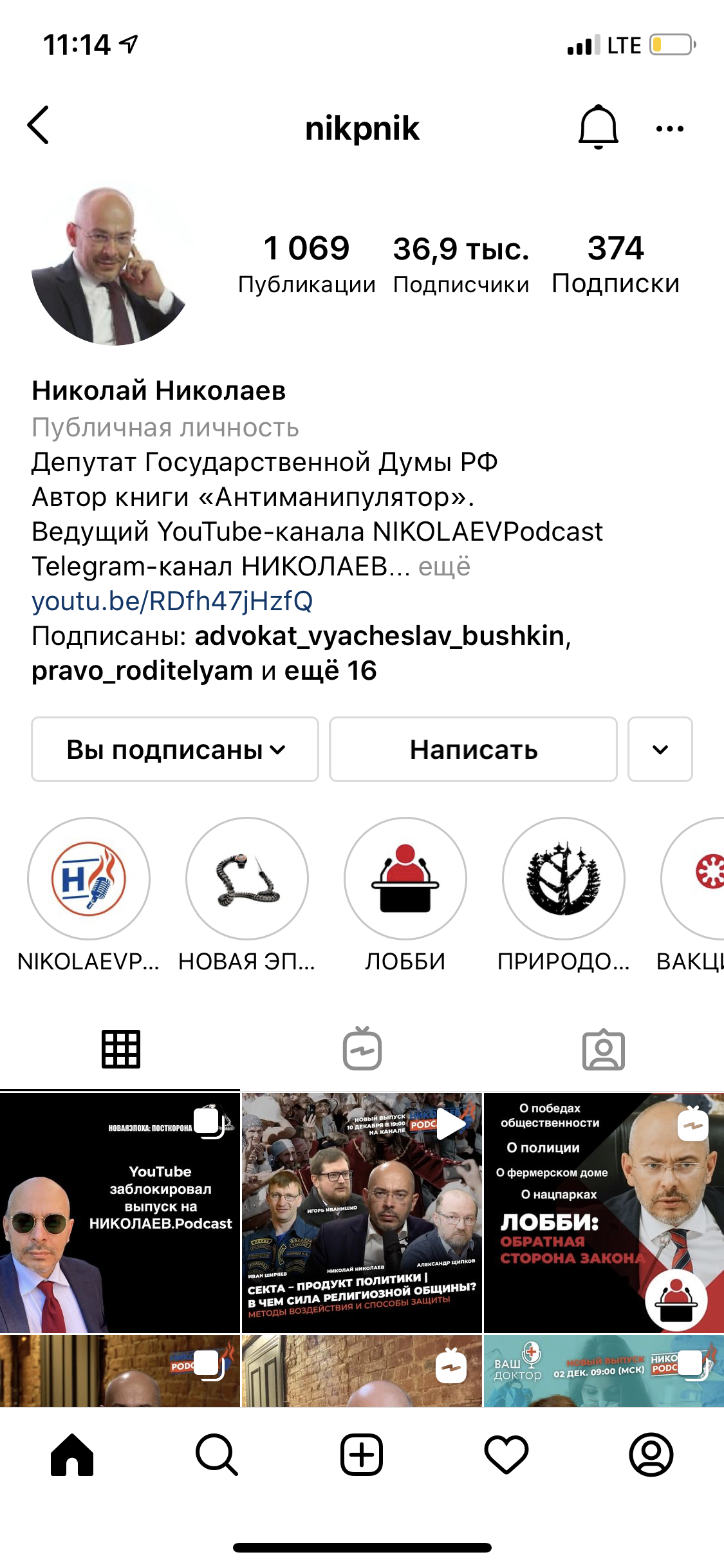The width and height of the screenshot is (724, 1568).
Task: Open the 'ПРИРОДО...' story highlight
Action: coord(564,879)
